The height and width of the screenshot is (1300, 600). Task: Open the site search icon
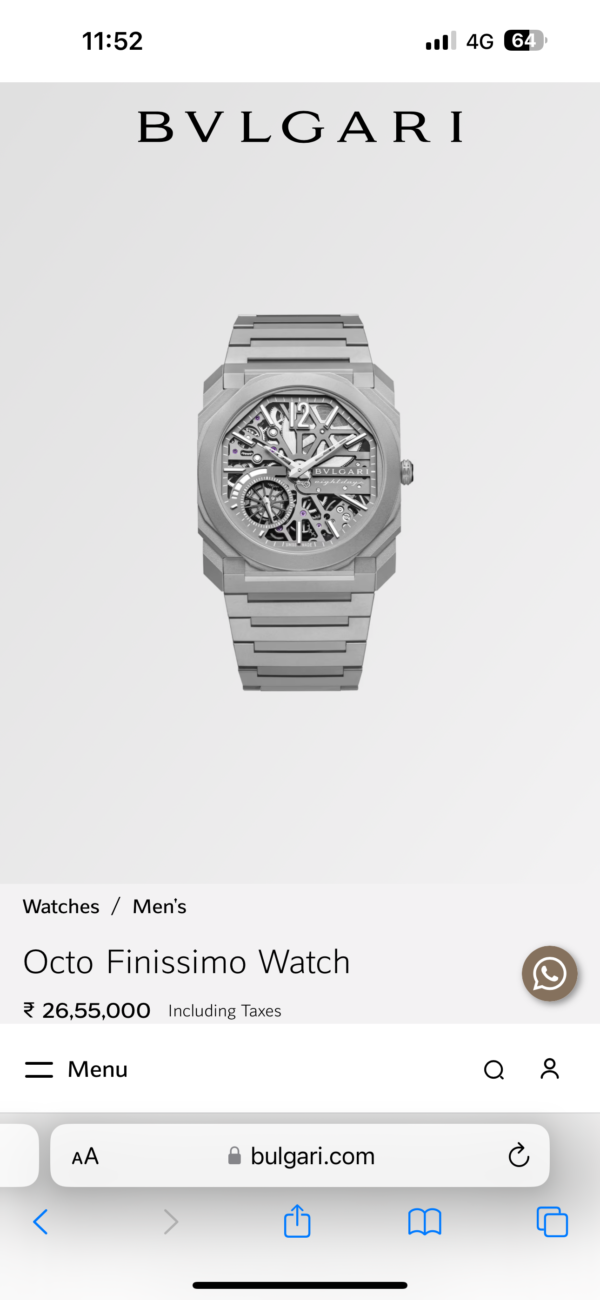pos(494,1070)
